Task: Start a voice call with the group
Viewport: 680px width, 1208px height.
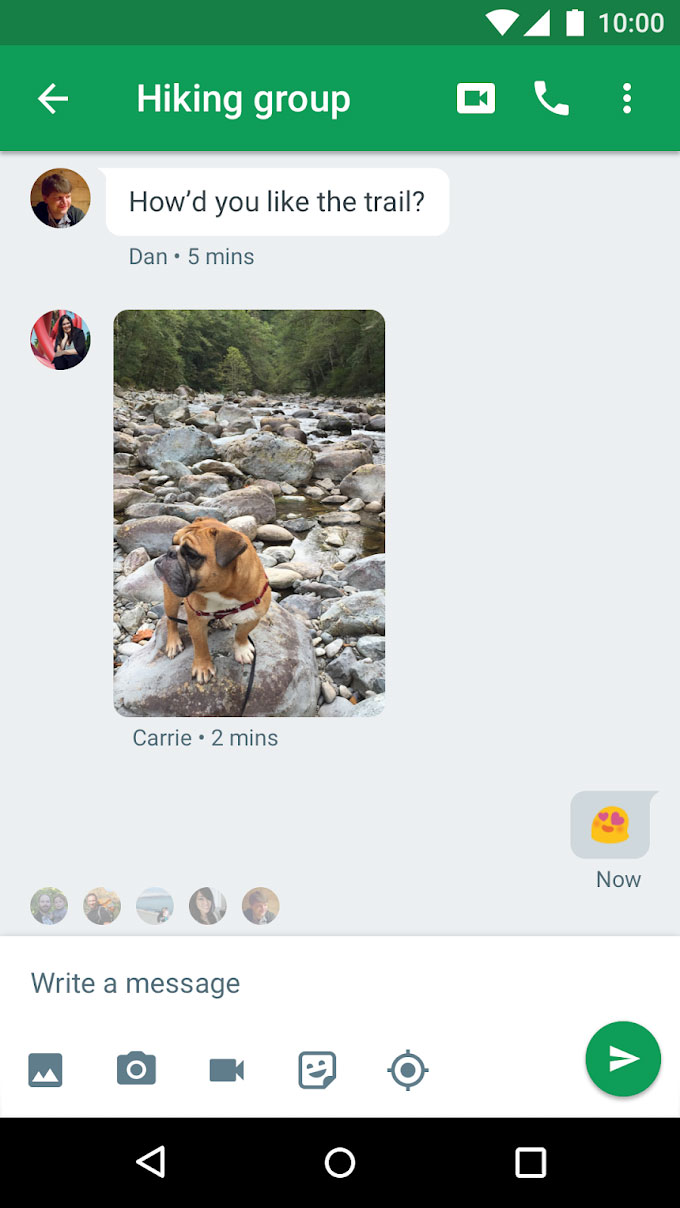Action: [551, 98]
